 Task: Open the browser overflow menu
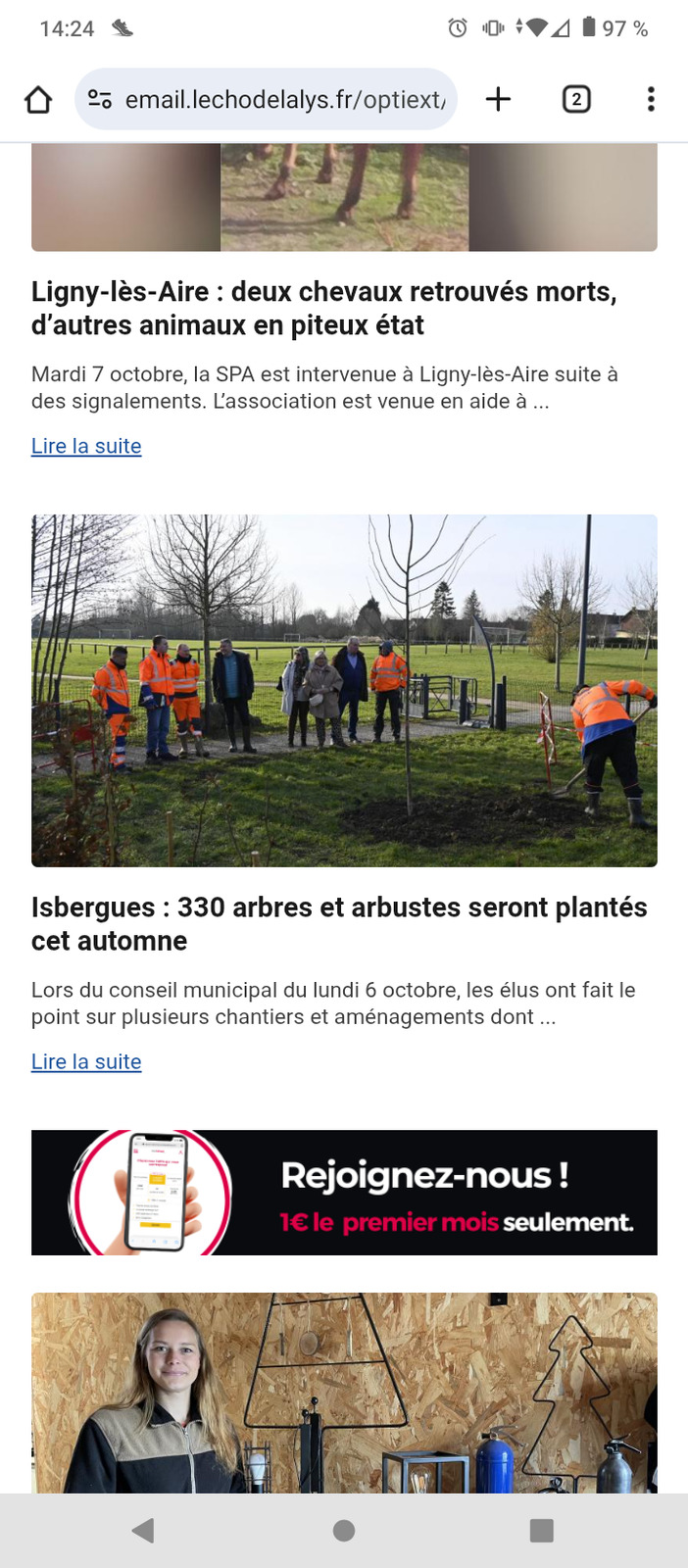[651, 99]
